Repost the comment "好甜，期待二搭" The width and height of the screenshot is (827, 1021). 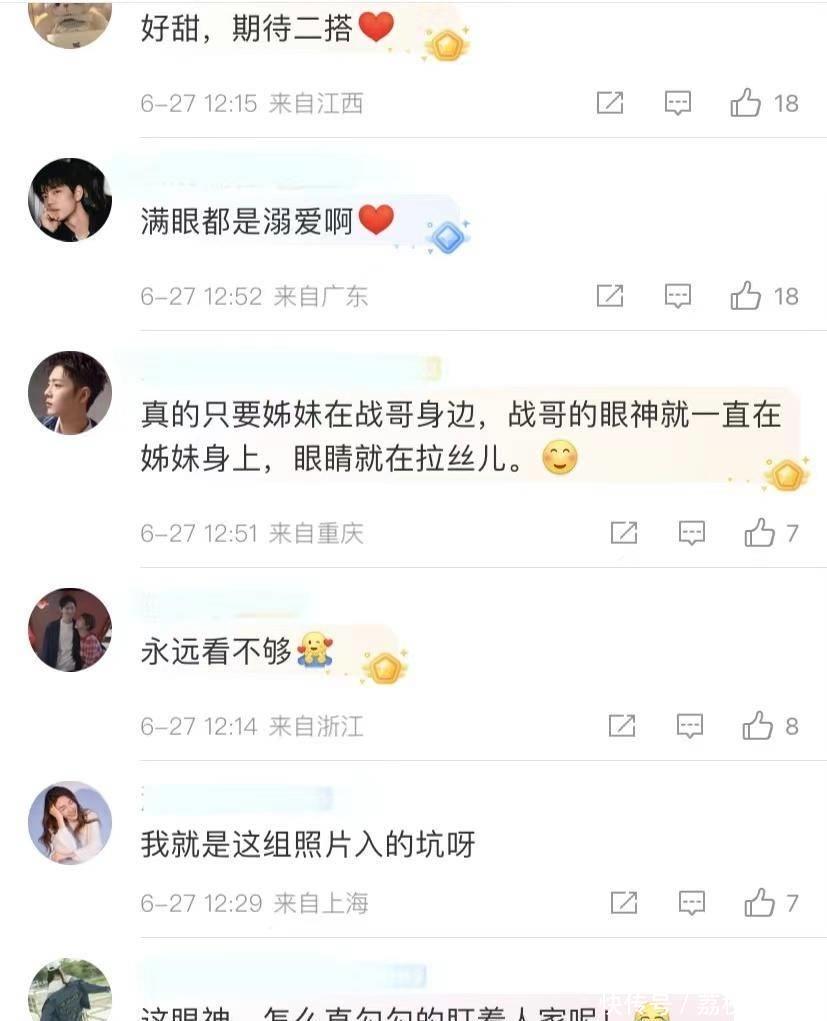click(610, 103)
